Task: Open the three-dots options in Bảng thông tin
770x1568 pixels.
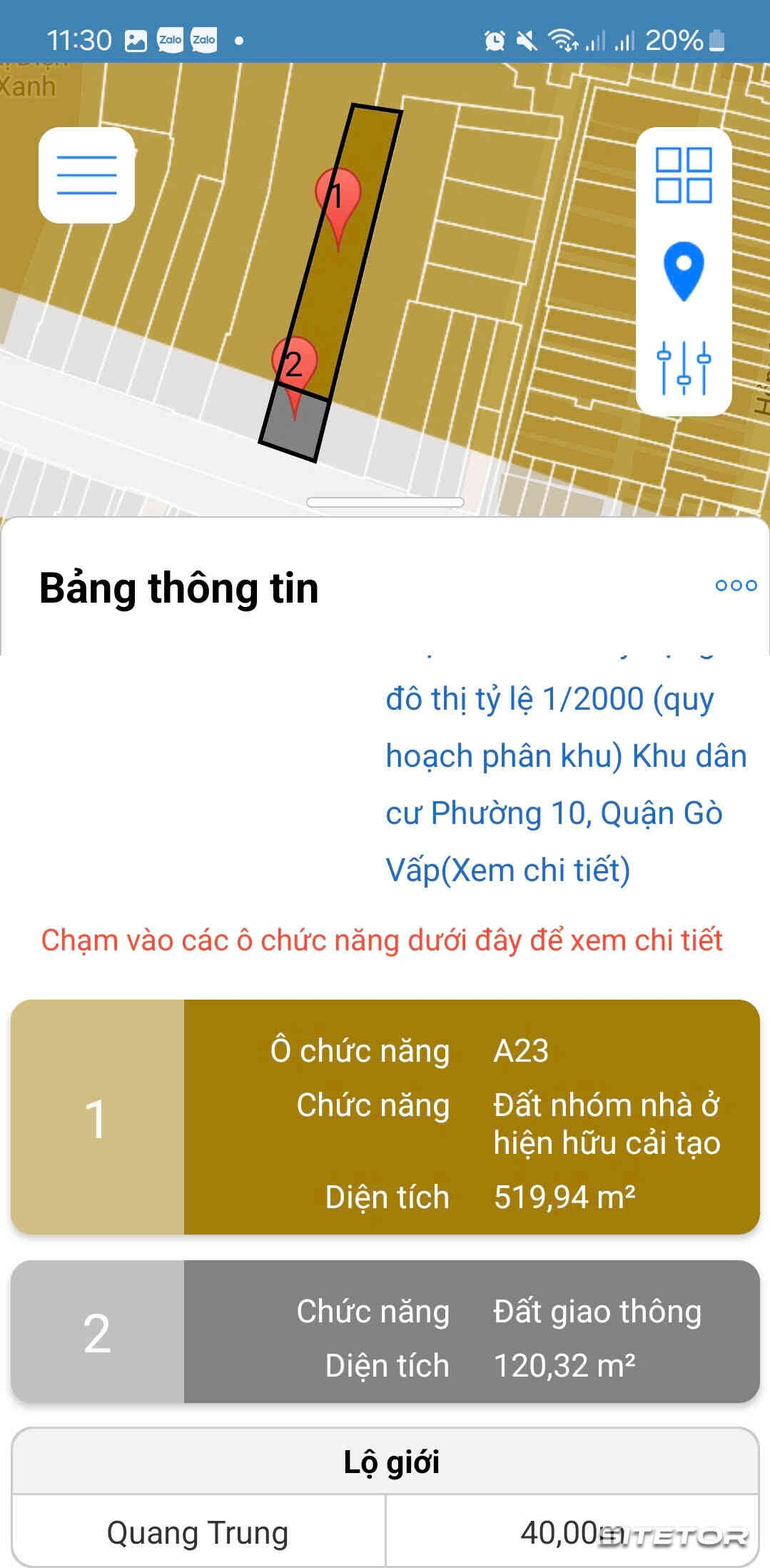Action: point(736,586)
